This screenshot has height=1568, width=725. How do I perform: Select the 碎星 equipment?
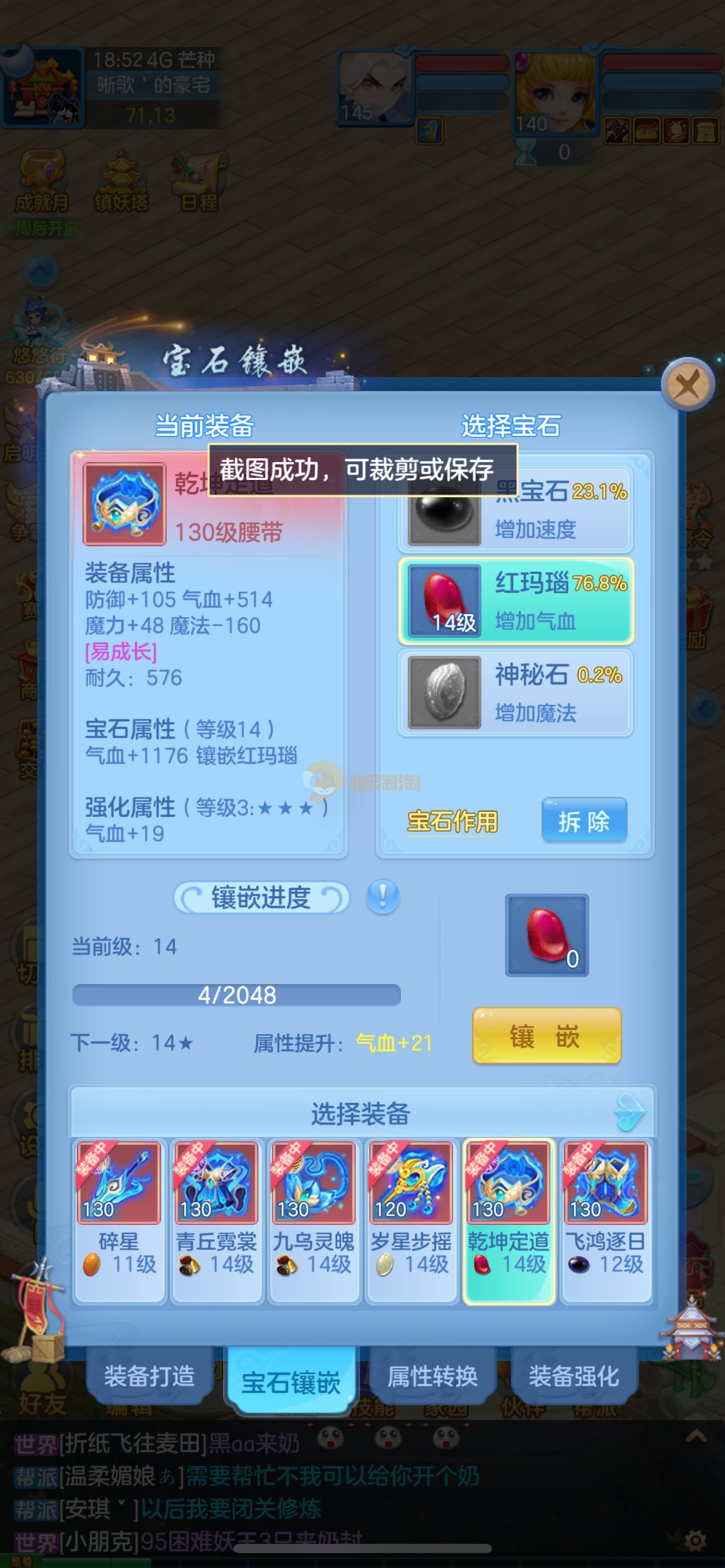click(118, 1219)
